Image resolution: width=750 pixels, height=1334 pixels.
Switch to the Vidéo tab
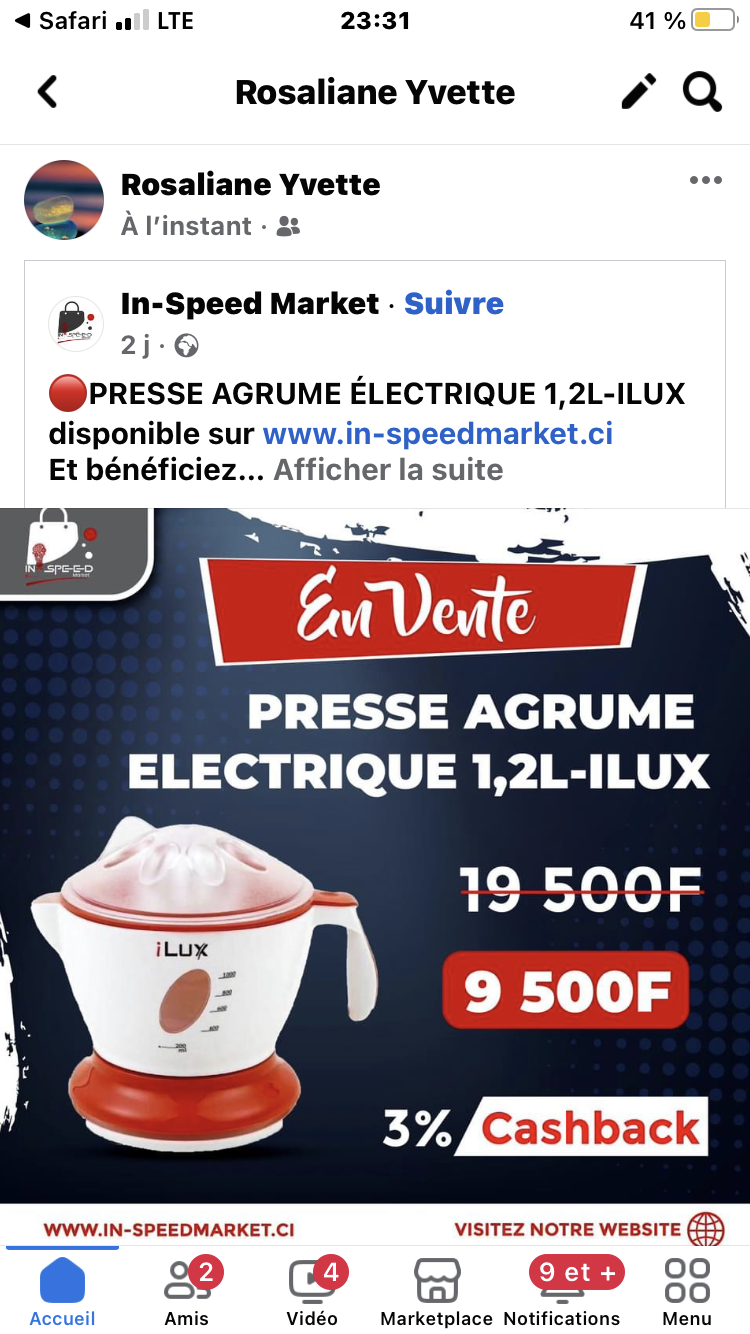[312, 1290]
